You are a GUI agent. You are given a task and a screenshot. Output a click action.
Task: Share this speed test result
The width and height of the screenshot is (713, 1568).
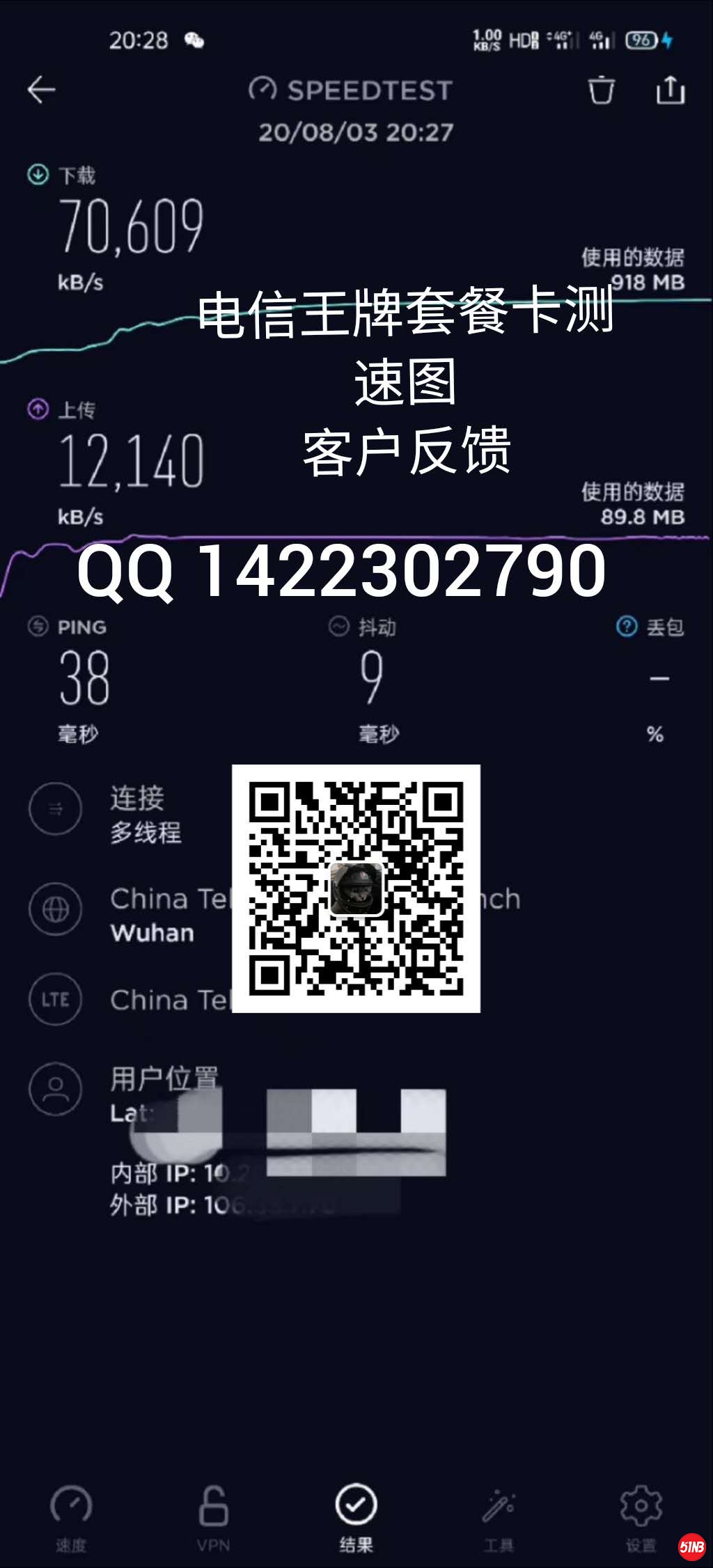pos(670,91)
